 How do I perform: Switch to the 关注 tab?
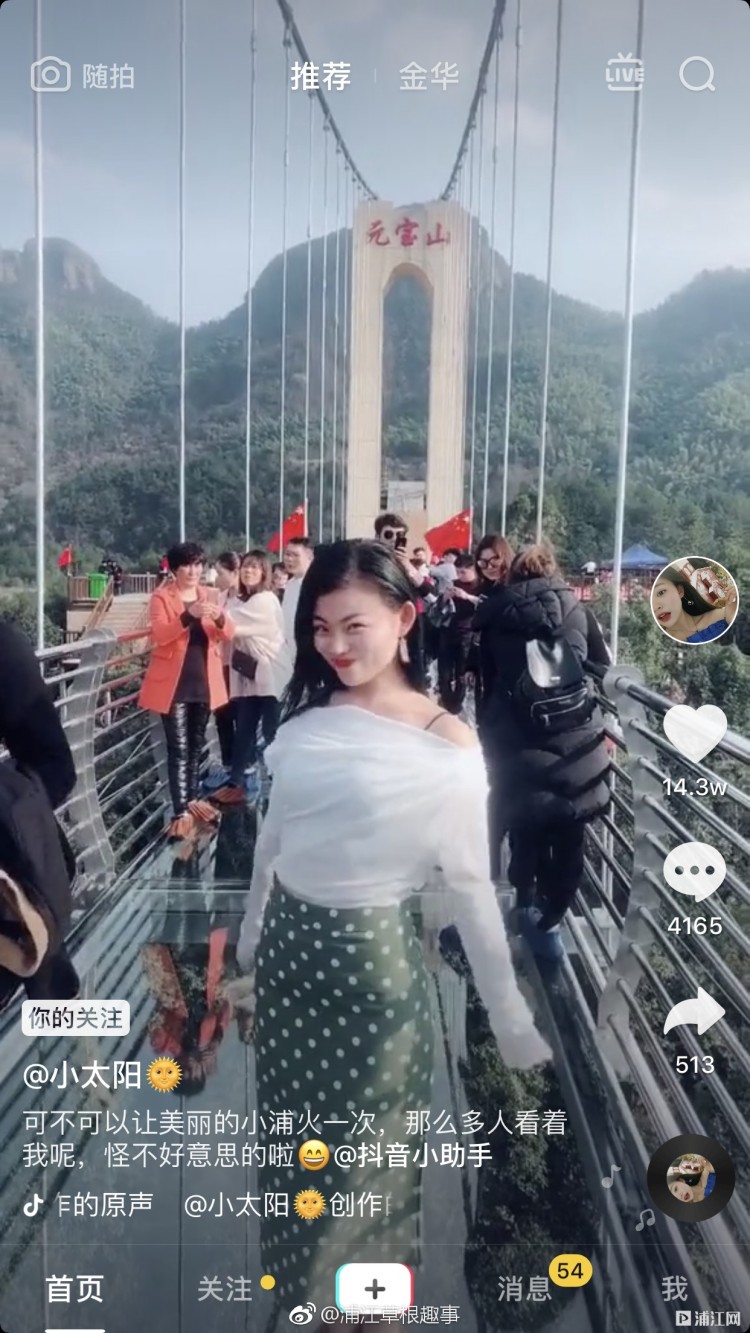click(225, 1289)
